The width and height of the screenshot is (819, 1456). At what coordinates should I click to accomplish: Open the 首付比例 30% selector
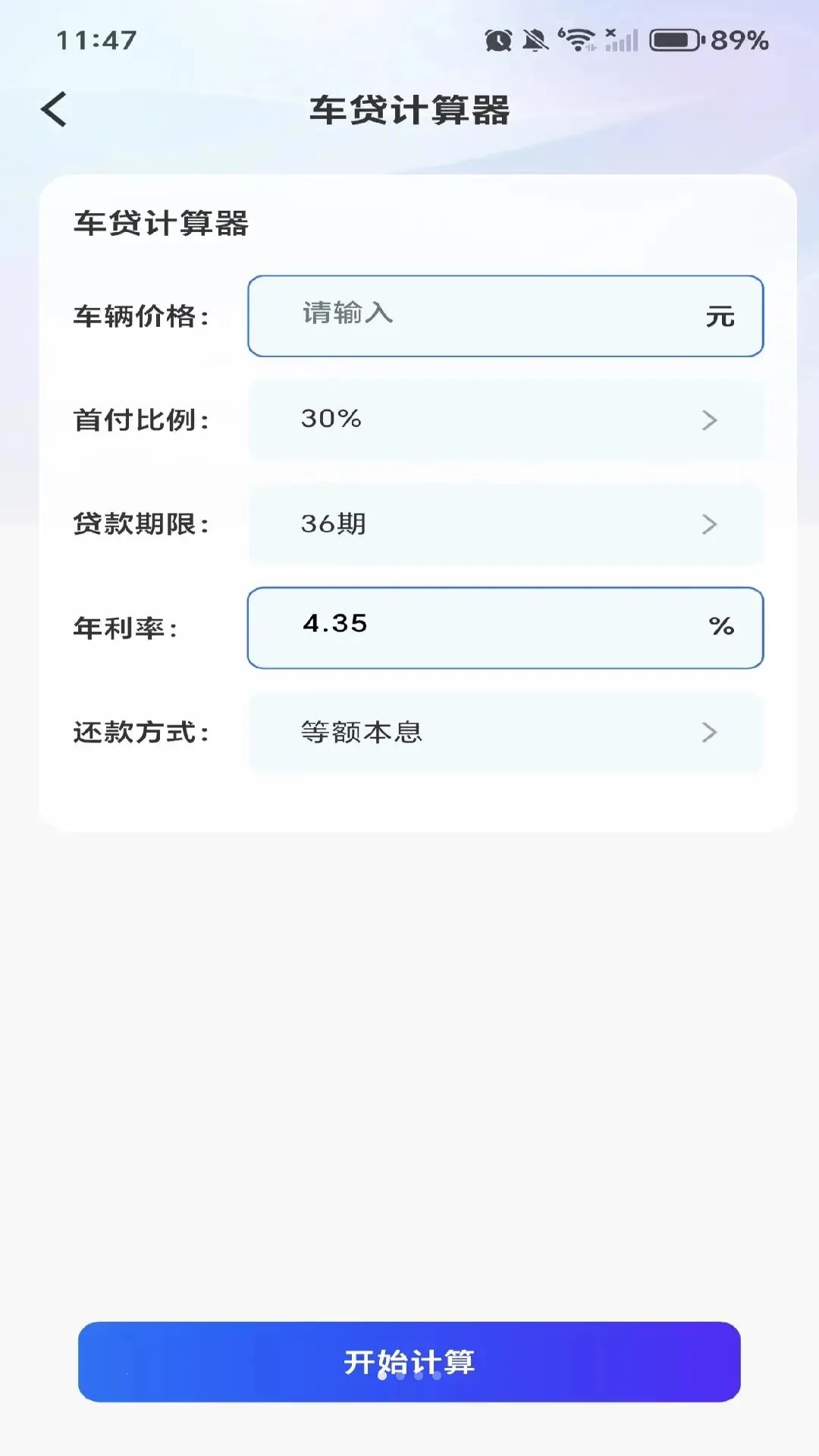pyautogui.click(x=505, y=420)
